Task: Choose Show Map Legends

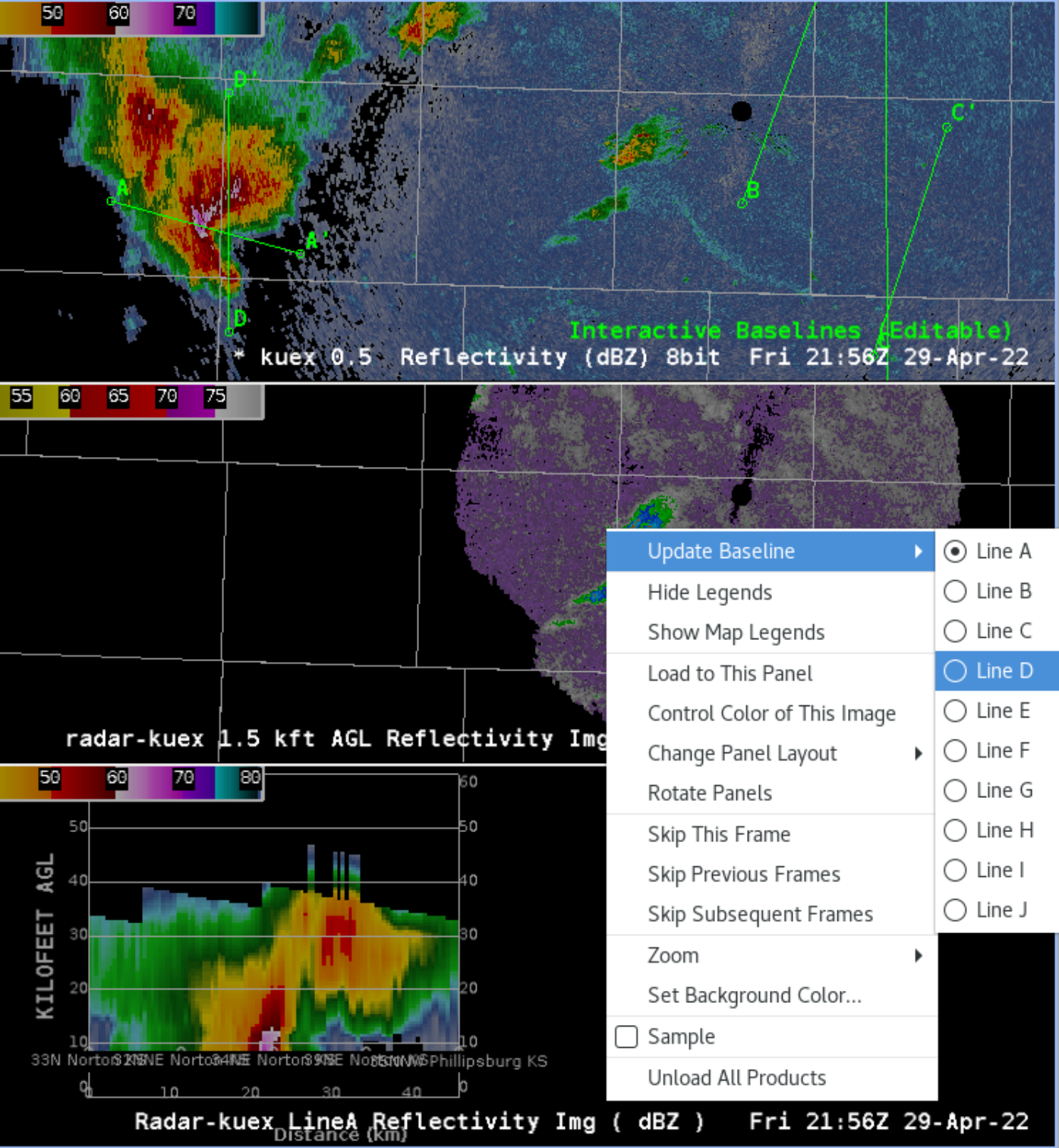Action: 736,632
